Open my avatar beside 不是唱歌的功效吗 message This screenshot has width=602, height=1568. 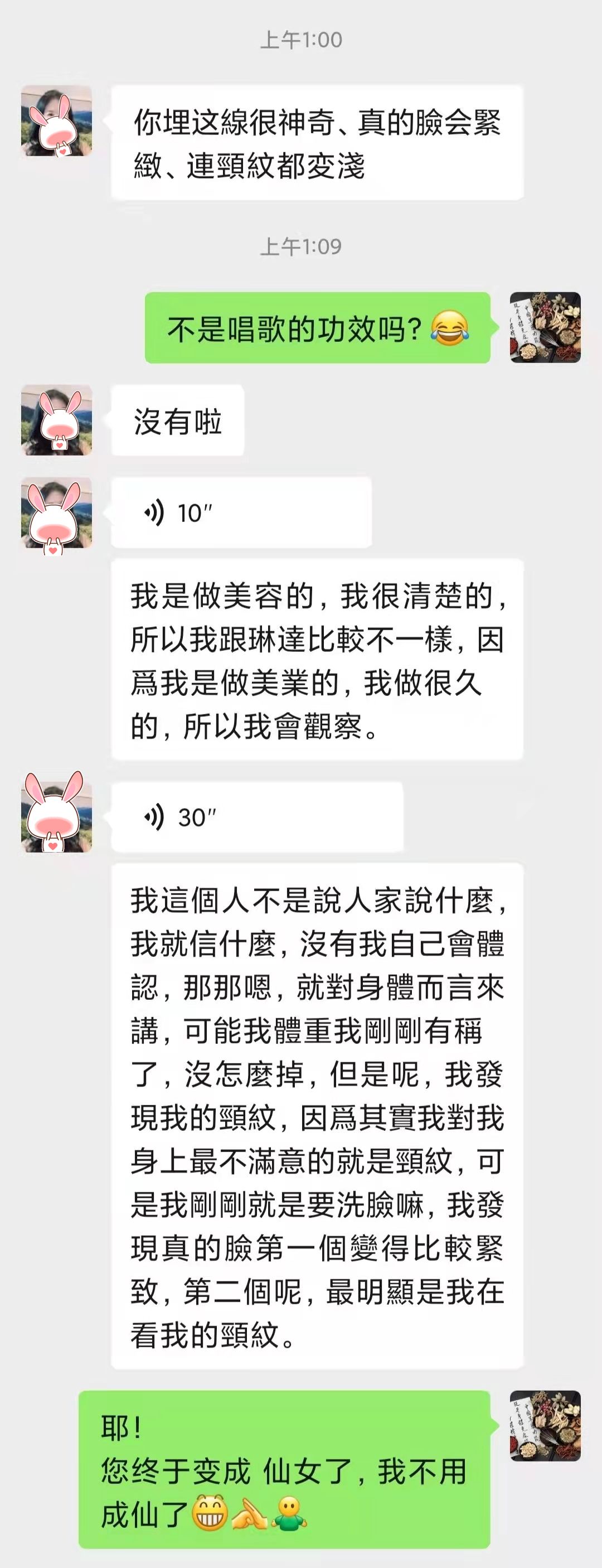(x=545, y=327)
